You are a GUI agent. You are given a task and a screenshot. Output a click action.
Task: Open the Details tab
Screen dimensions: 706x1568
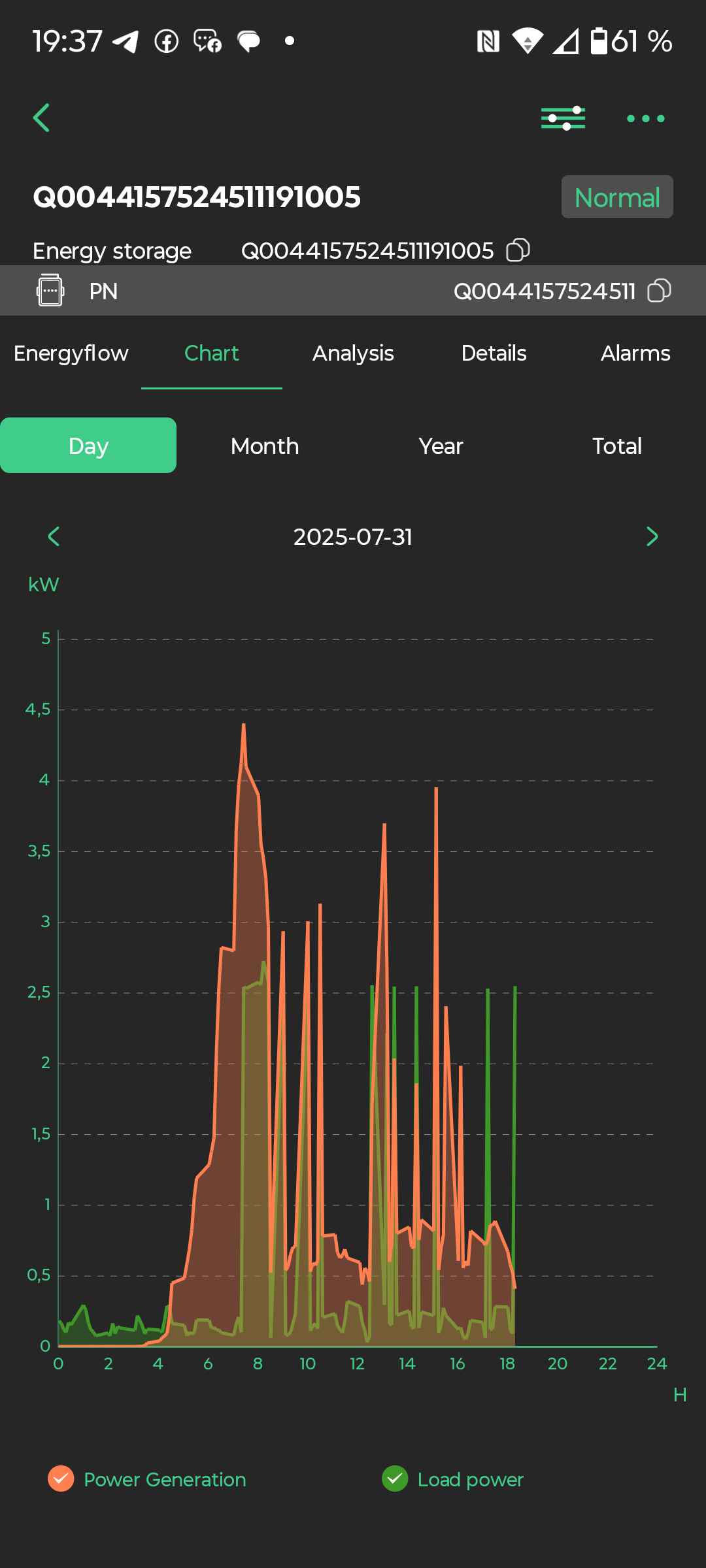coord(494,353)
